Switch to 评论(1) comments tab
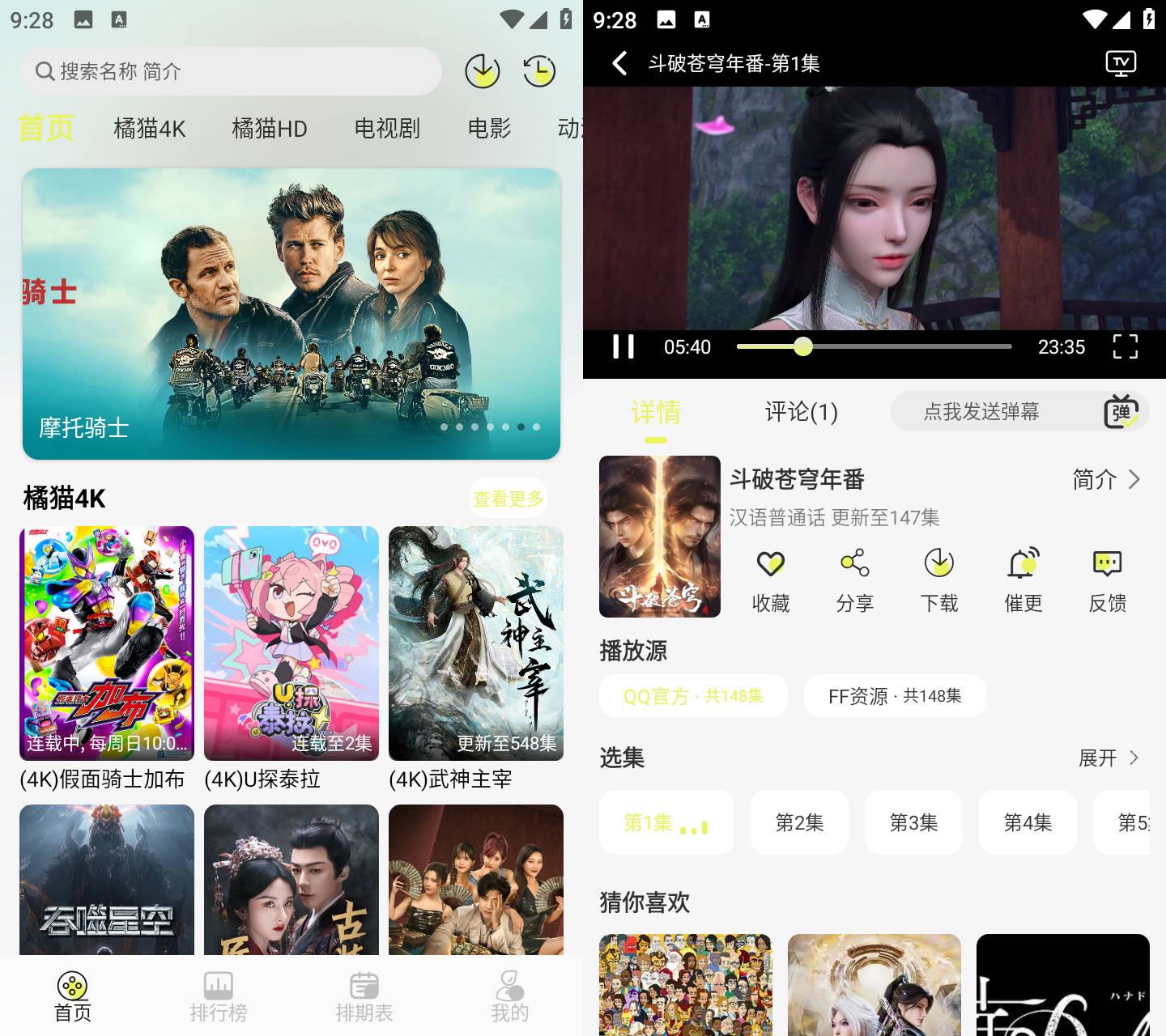The image size is (1166, 1036). point(801,412)
